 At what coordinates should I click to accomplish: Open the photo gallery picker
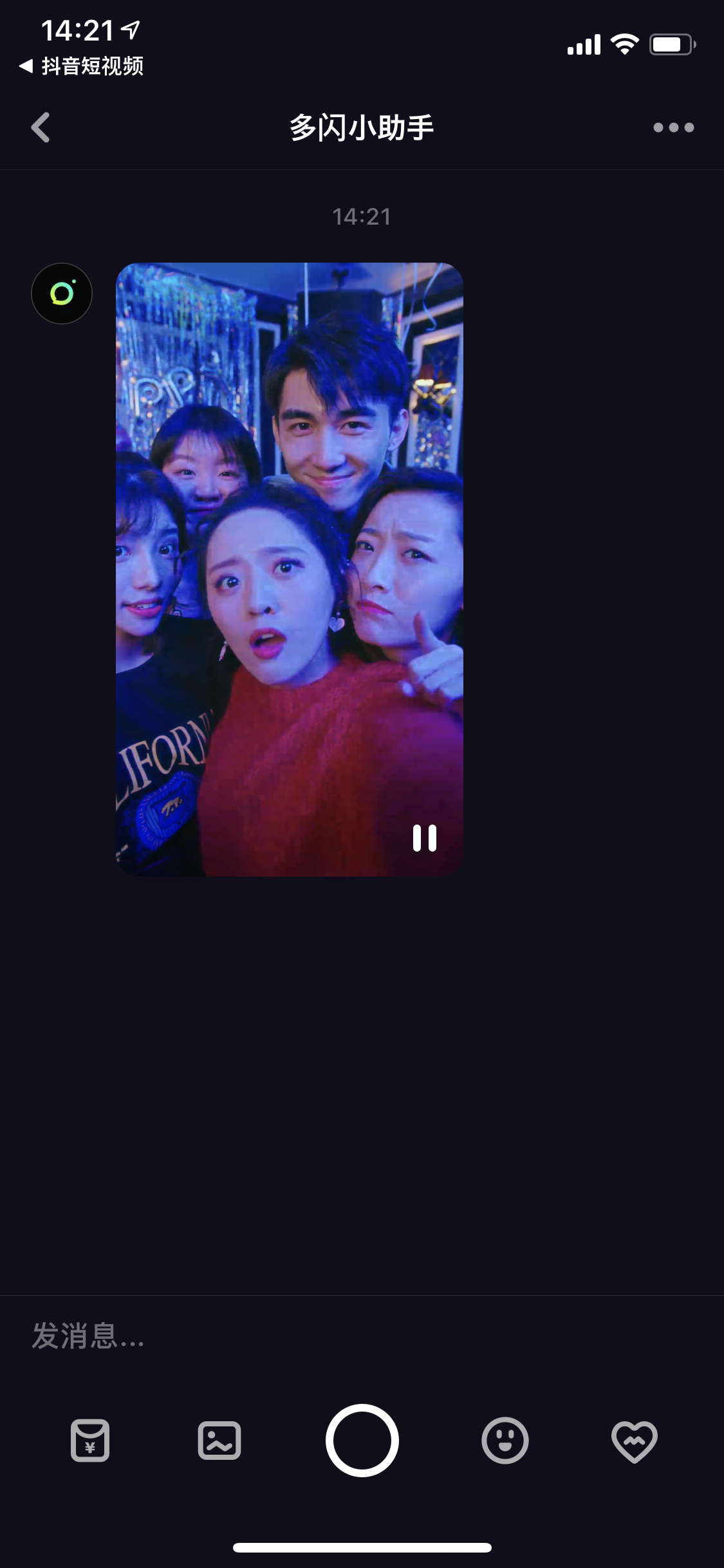pyautogui.click(x=219, y=1441)
